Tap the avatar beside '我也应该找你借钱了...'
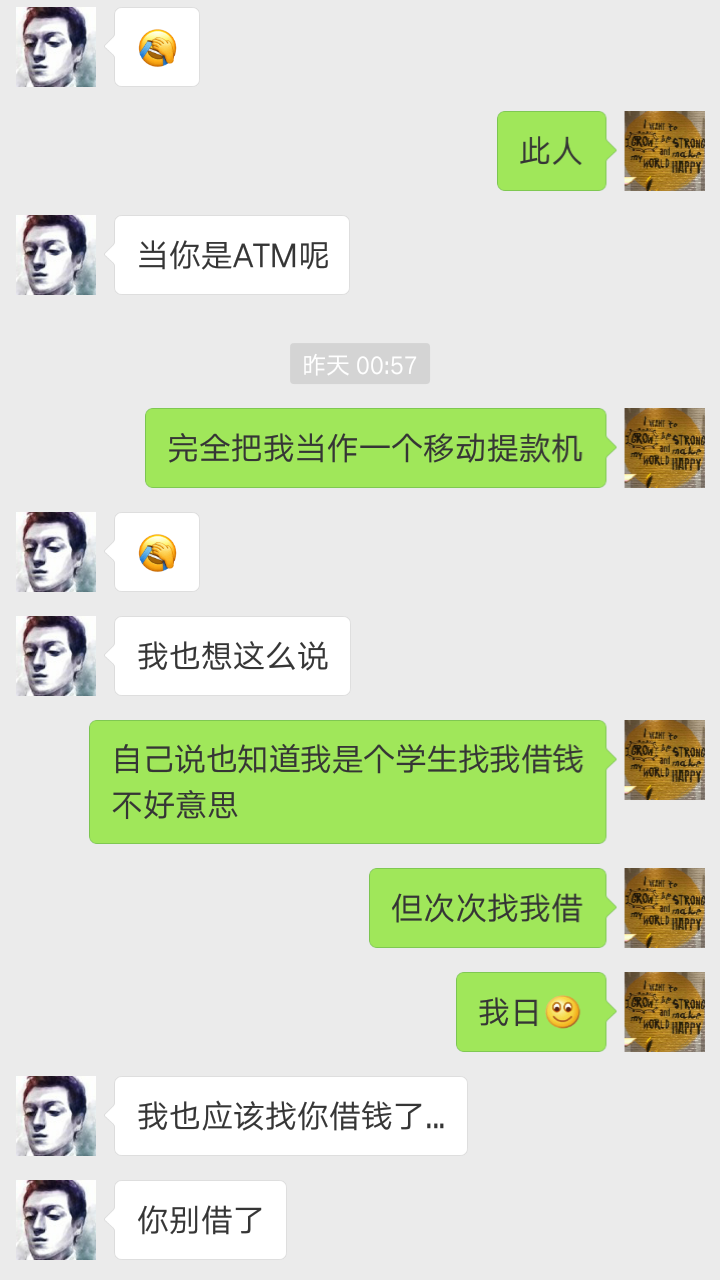 point(56,1116)
